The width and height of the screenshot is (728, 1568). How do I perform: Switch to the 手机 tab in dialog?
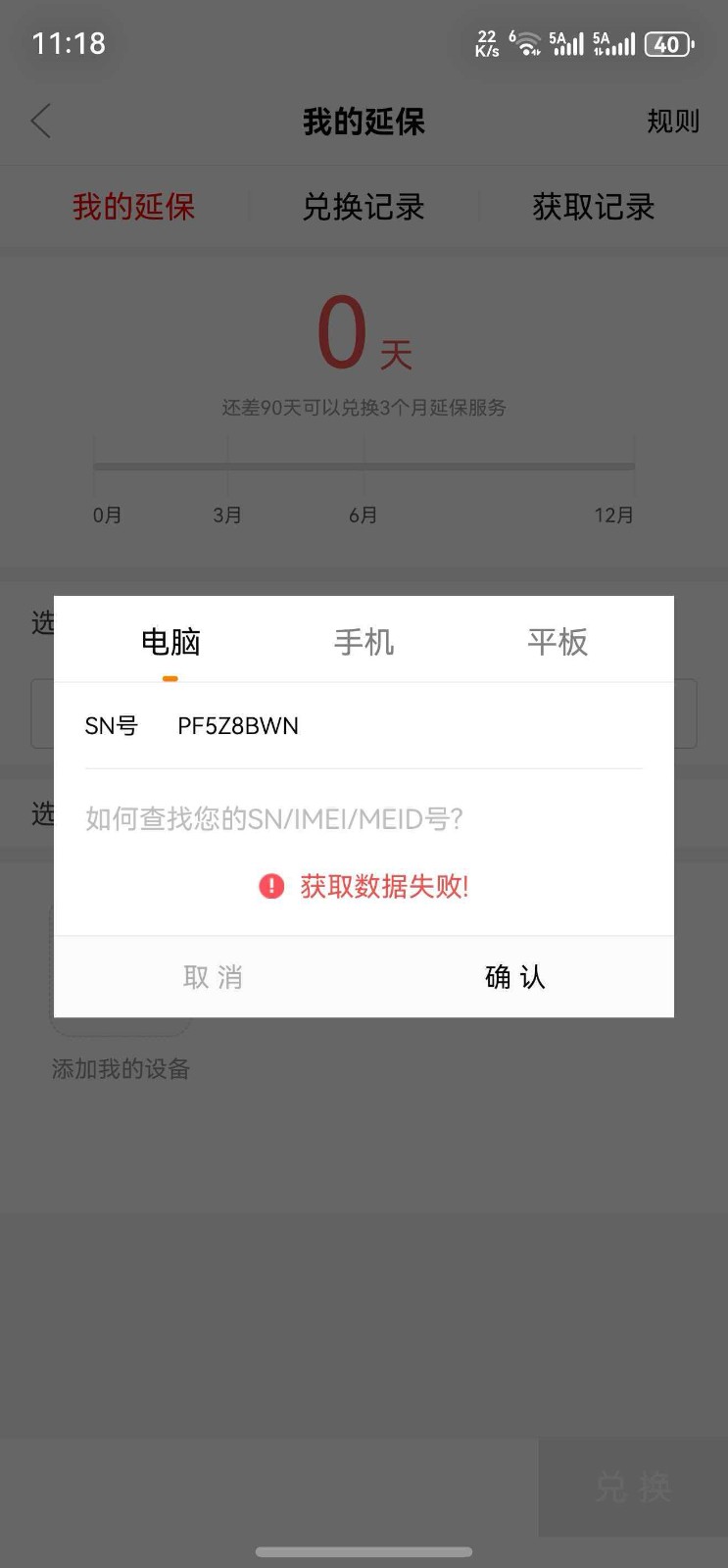click(364, 642)
